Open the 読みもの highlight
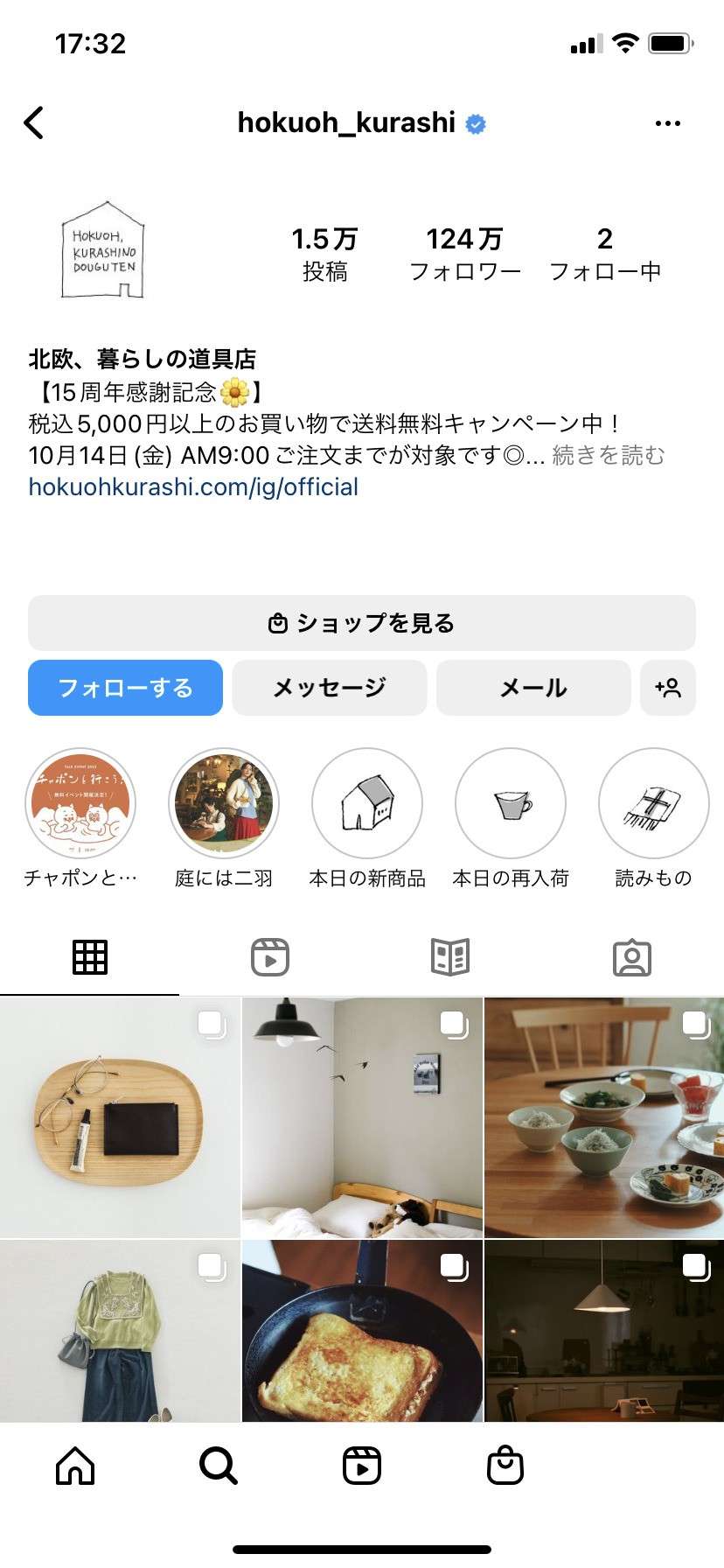 pyautogui.click(x=653, y=803)
